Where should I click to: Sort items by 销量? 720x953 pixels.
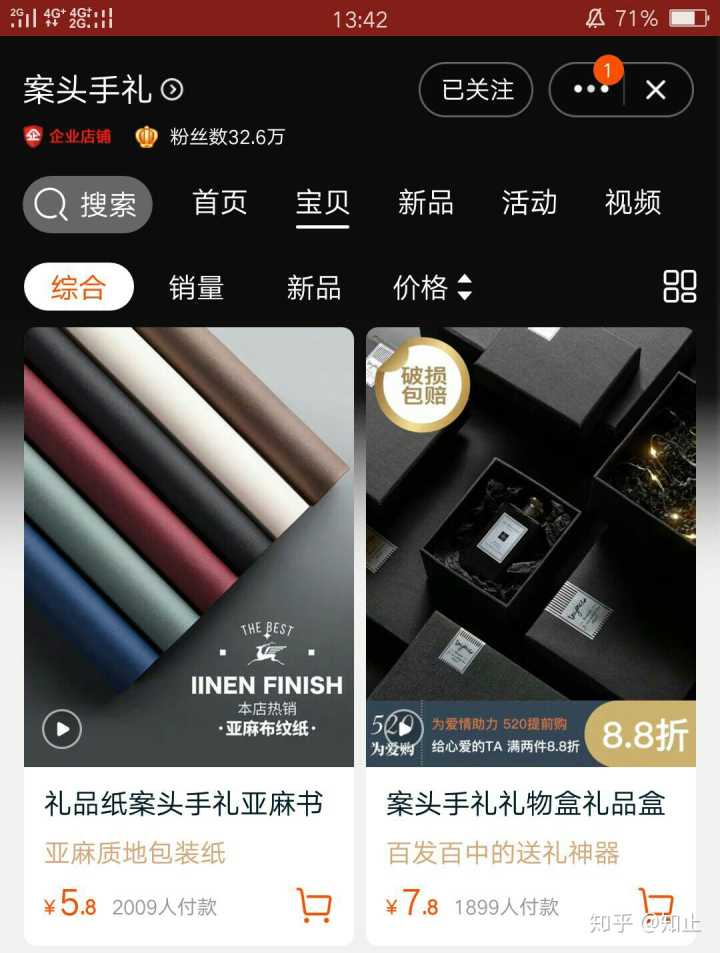tap(196, 288)
